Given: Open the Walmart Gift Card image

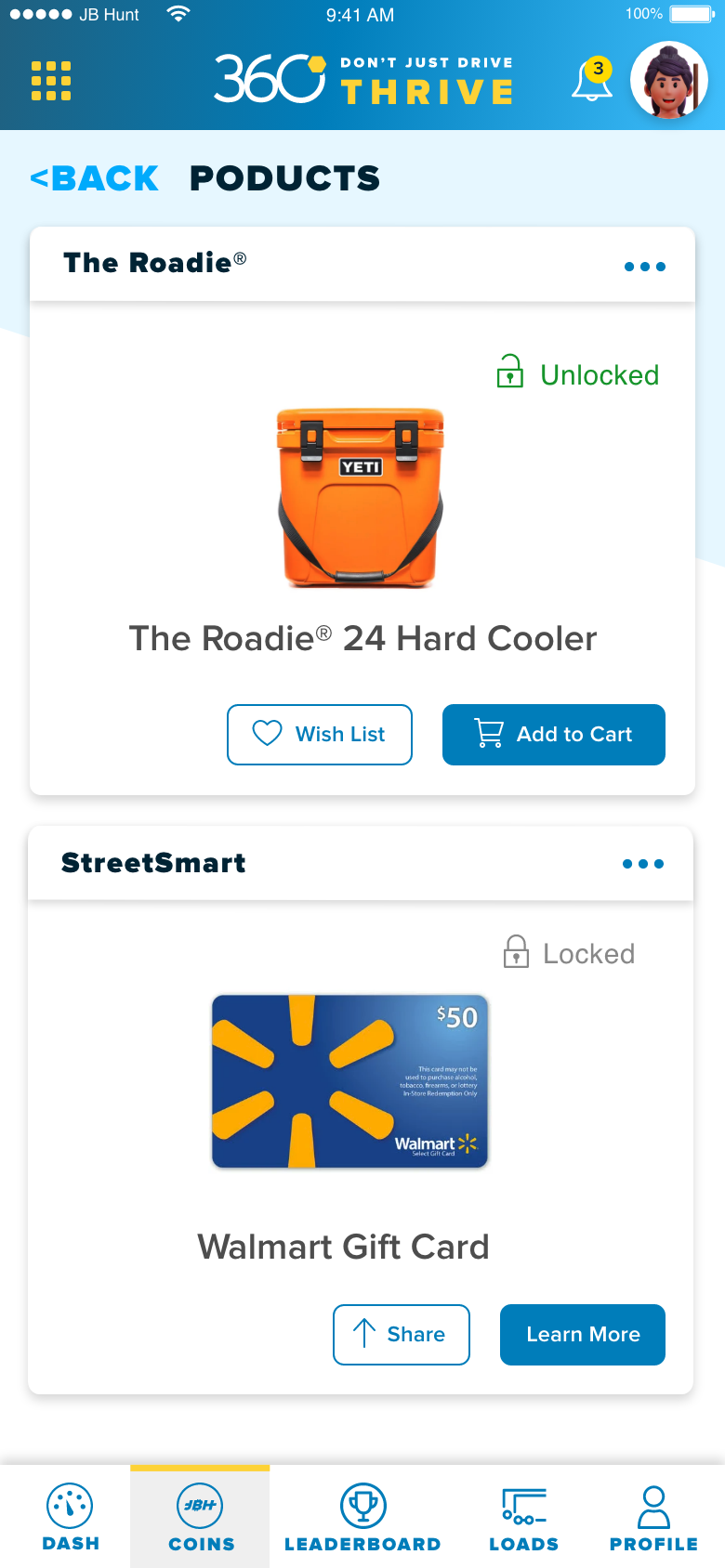Looking at the screenshot, I should tap(349, 1081).
